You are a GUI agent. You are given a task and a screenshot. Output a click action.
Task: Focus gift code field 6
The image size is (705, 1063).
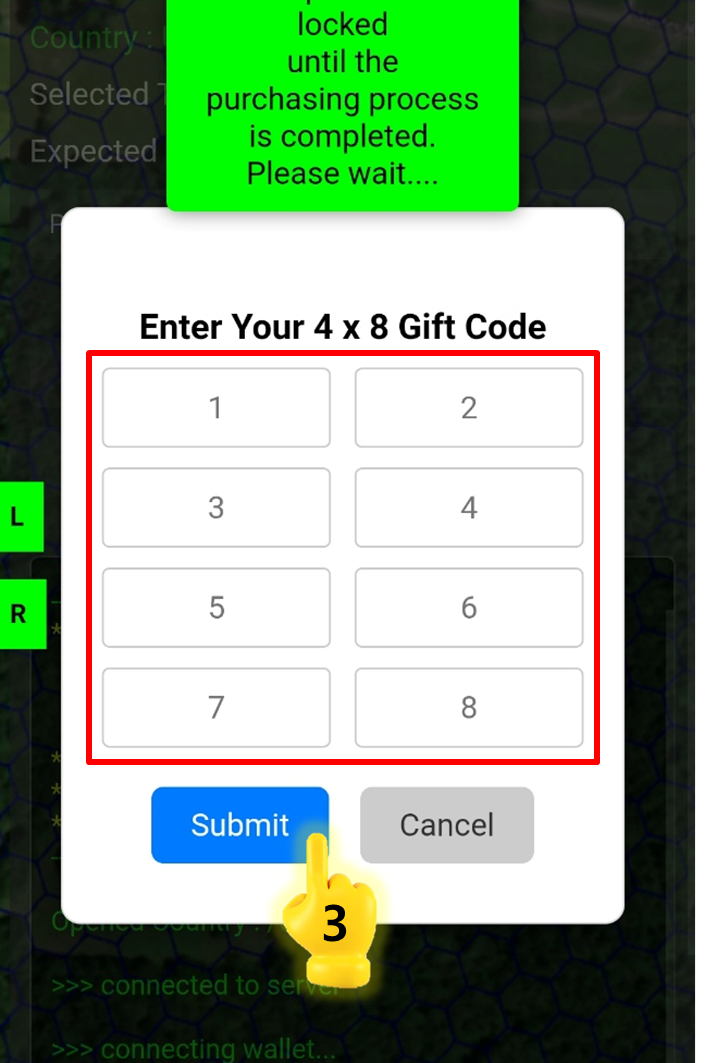469,608
